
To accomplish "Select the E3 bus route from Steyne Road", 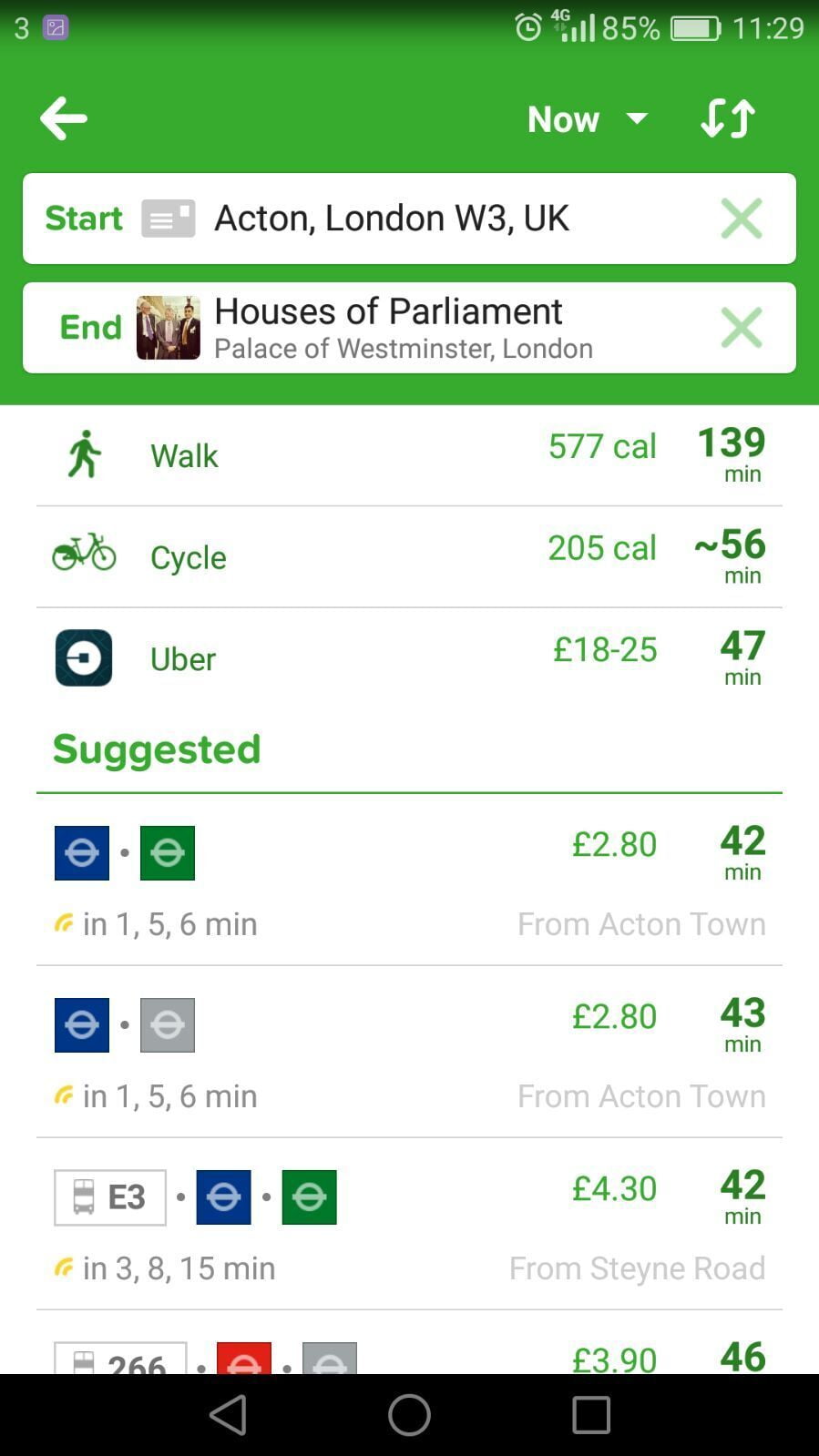I will pyautogui.click(x=409, y=1225).
